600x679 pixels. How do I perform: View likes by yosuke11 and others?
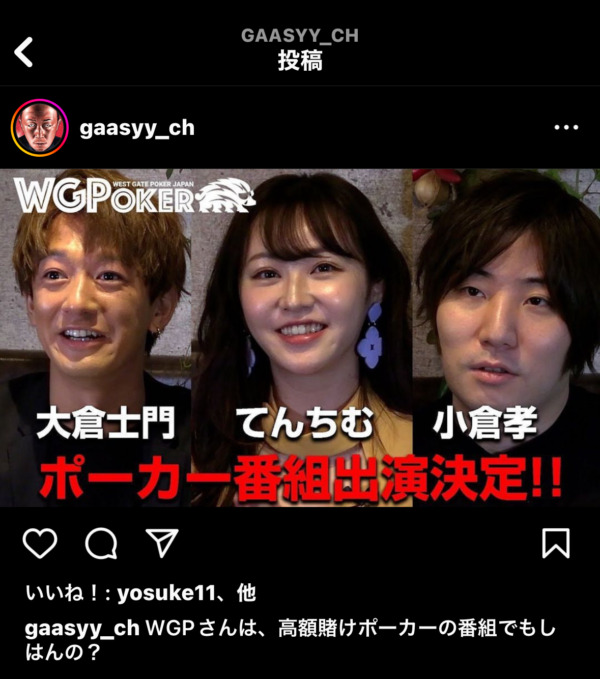pyautogui.click(x=166, y=593)
